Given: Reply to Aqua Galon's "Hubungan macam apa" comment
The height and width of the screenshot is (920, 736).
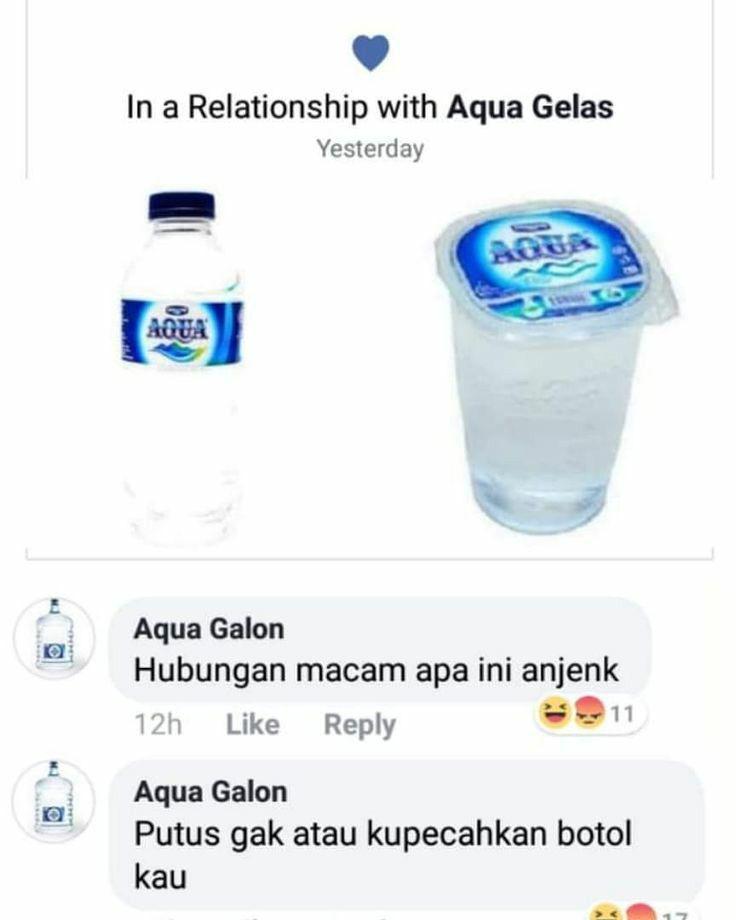Looking at the screenshot, I should click(x=359, y=725).
